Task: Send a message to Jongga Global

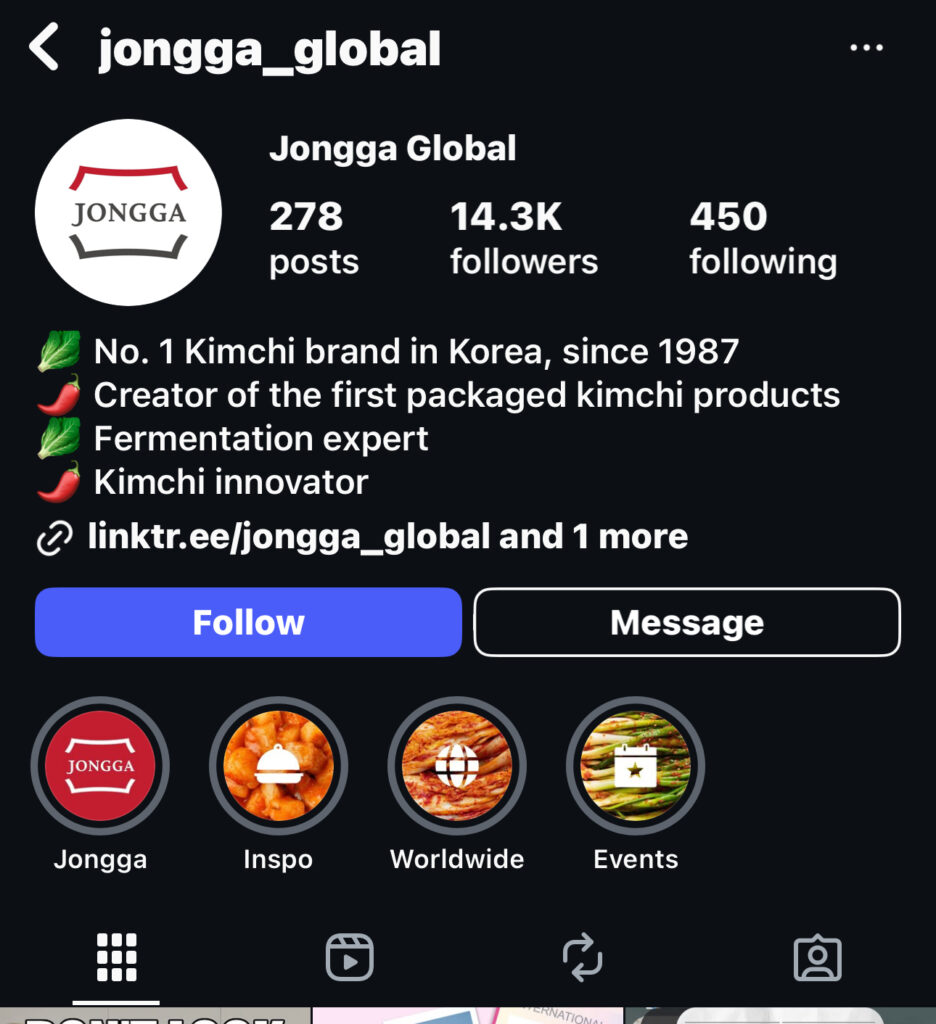Action: click(x=687, y=622)
